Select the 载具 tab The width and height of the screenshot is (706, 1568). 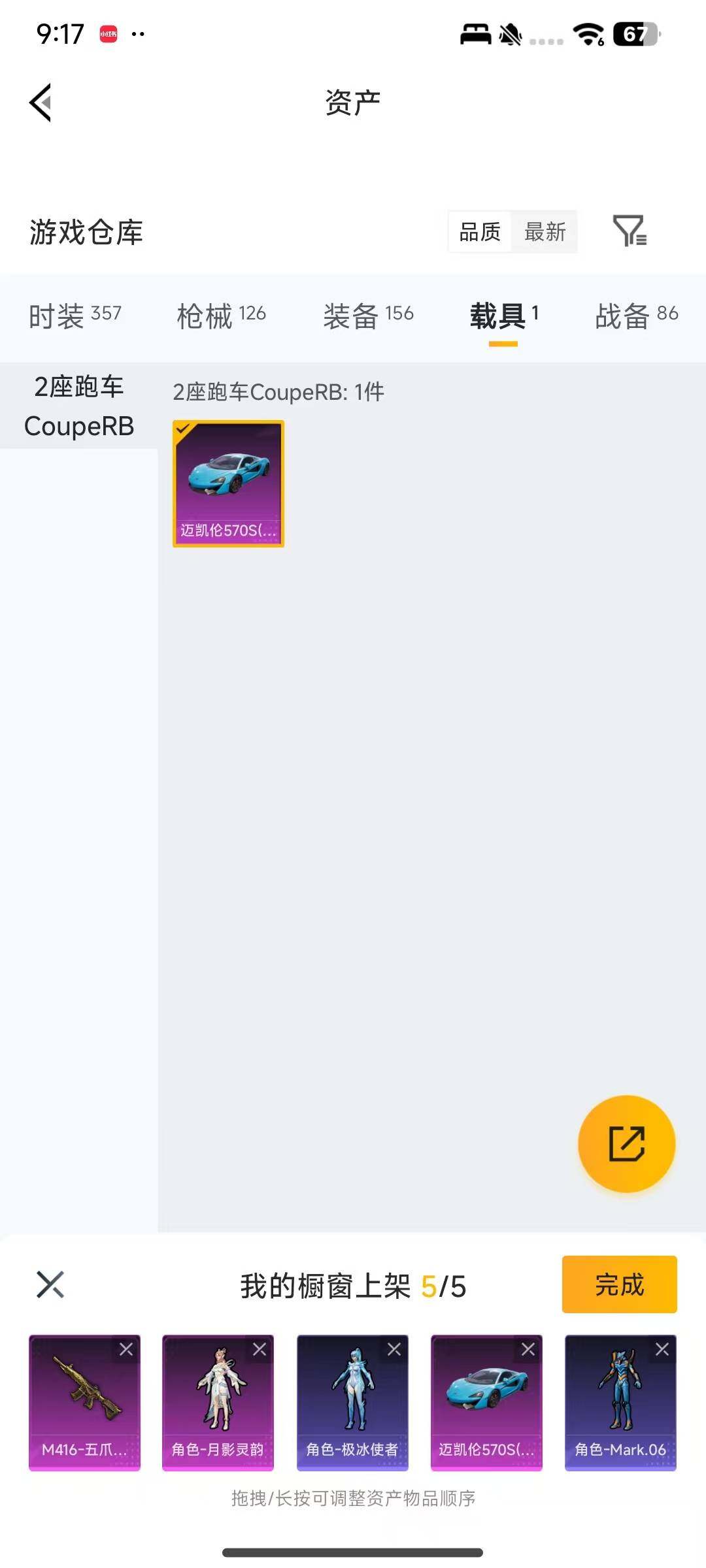point(503,316)
